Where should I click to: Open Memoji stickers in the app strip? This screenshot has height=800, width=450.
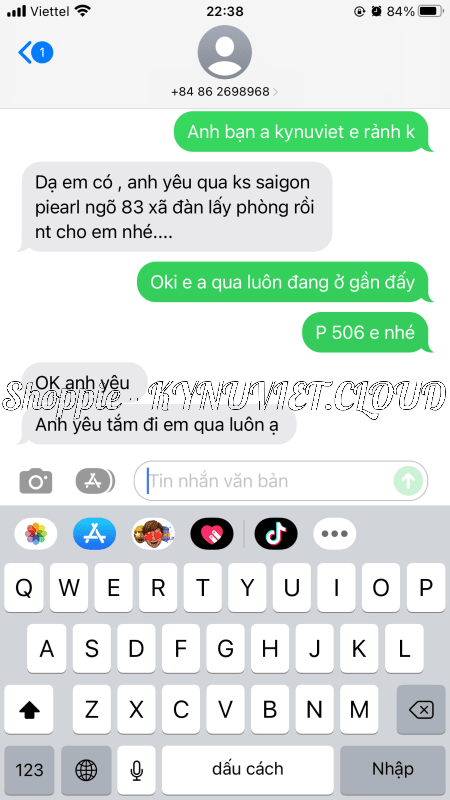click(153, 534)
